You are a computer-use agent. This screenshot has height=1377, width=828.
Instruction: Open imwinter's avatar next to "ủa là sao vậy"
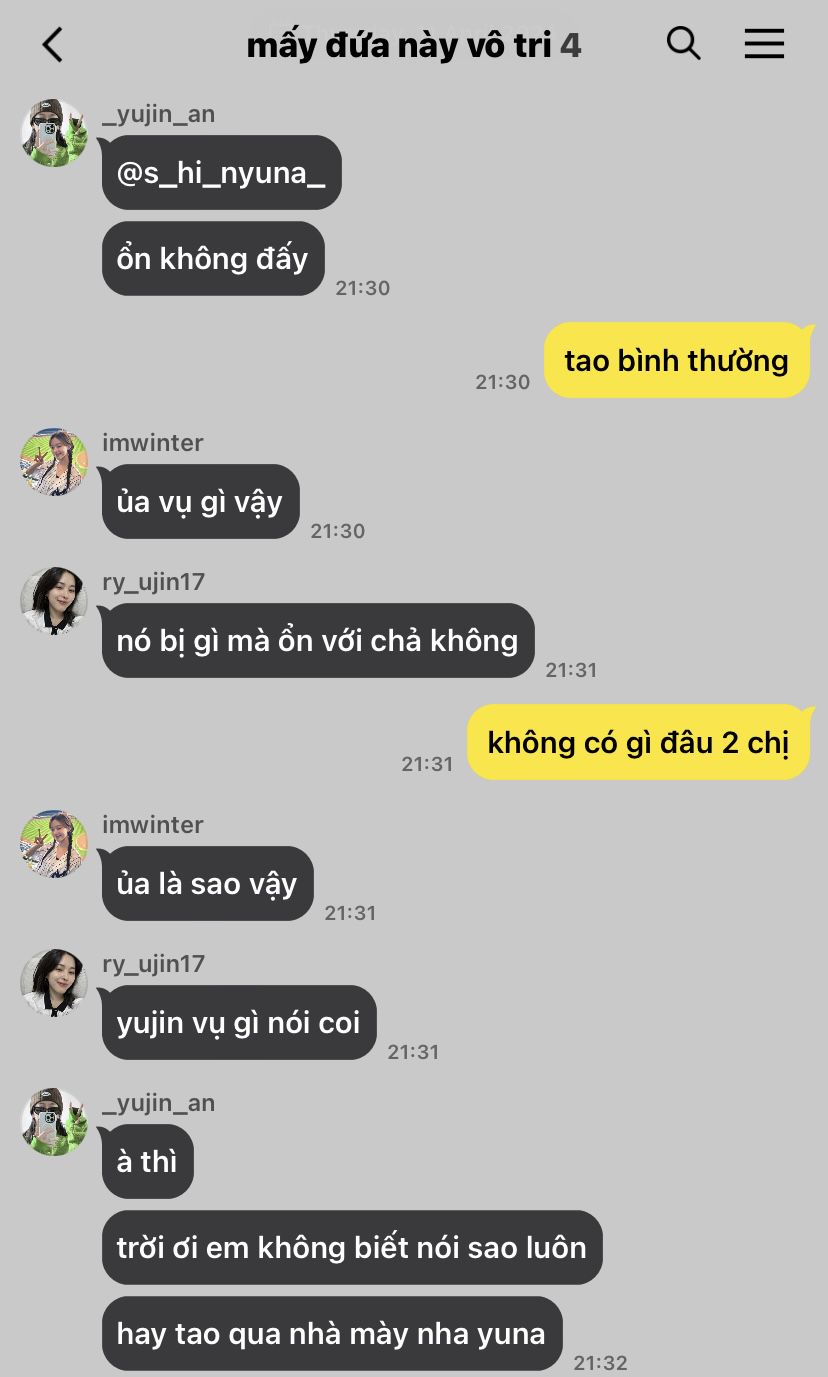[x=55, y=844]
